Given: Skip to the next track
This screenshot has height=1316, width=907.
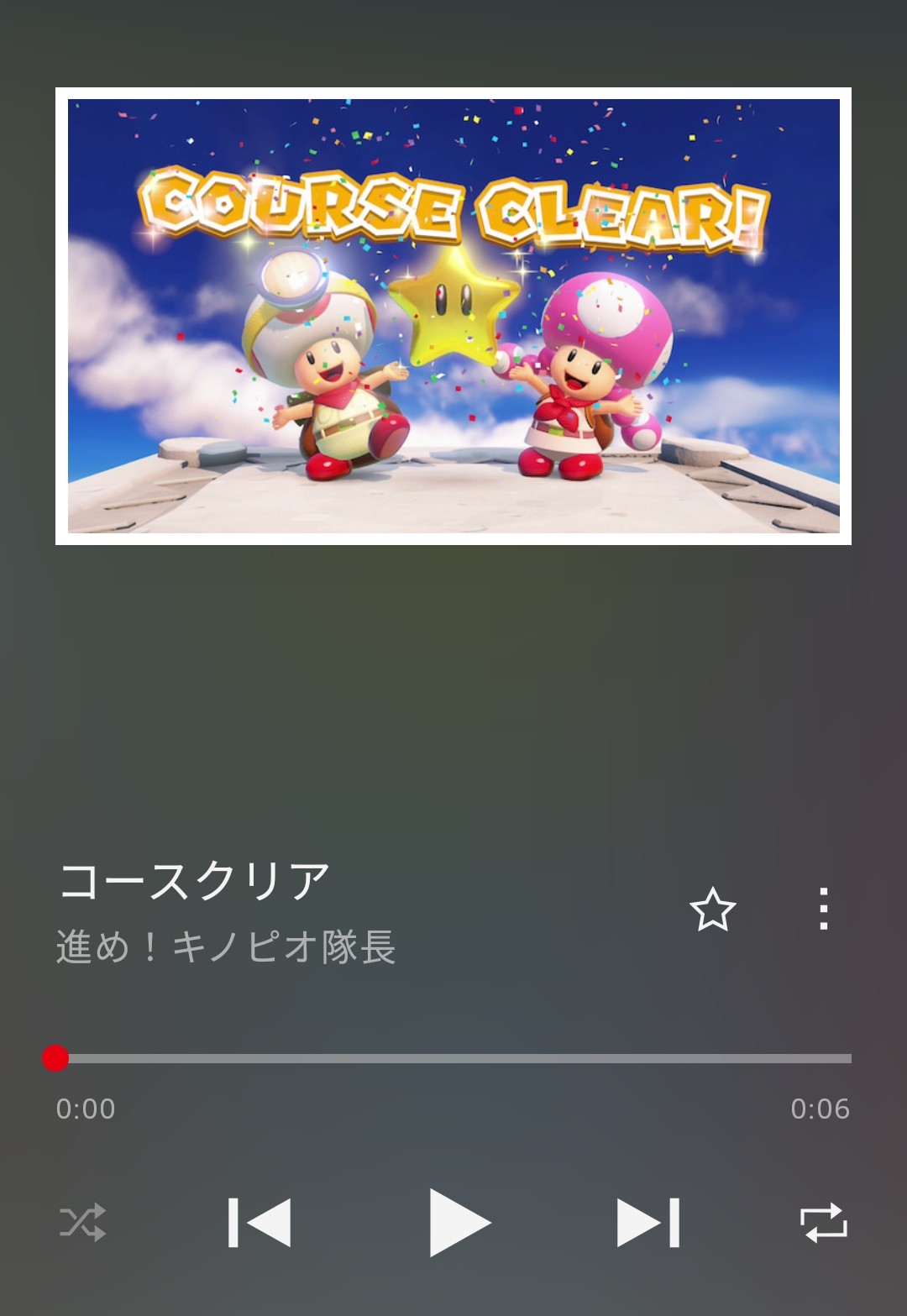Looking at the screenshot, I should (647, 1222).
